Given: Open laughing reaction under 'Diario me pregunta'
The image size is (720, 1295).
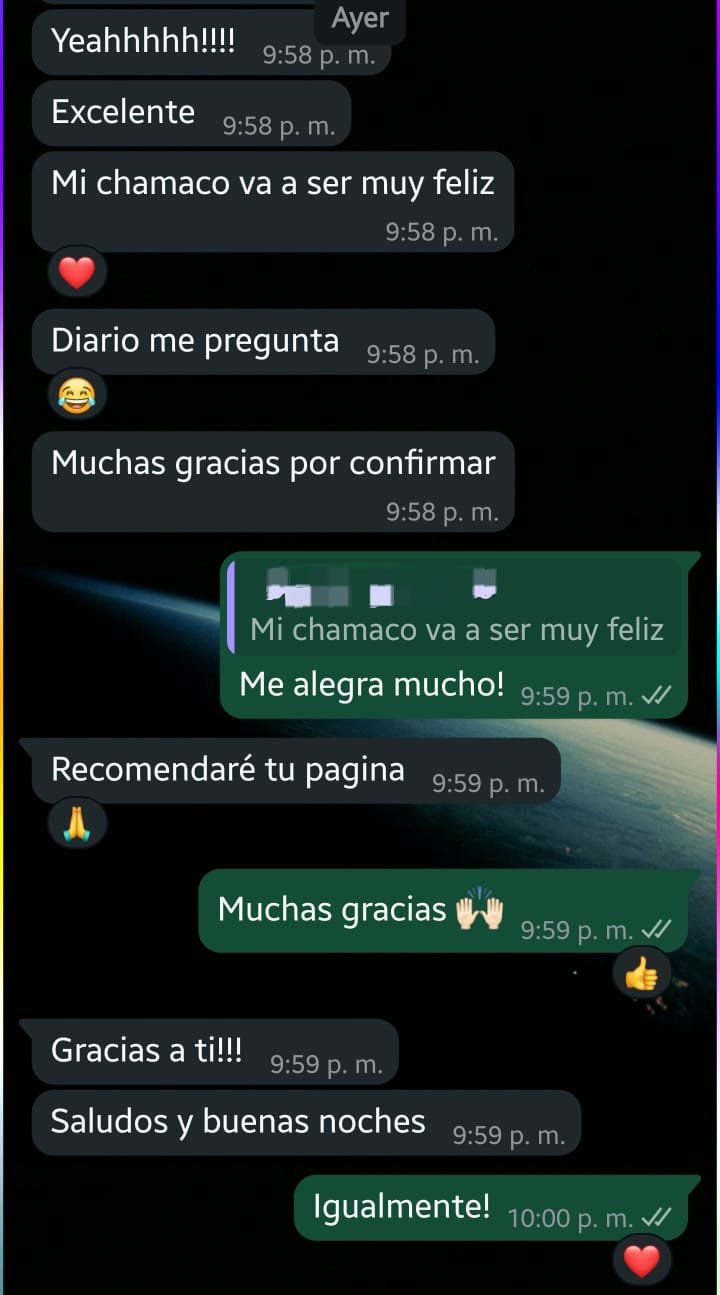Looking at the screenshot, I should pos(77,397).
